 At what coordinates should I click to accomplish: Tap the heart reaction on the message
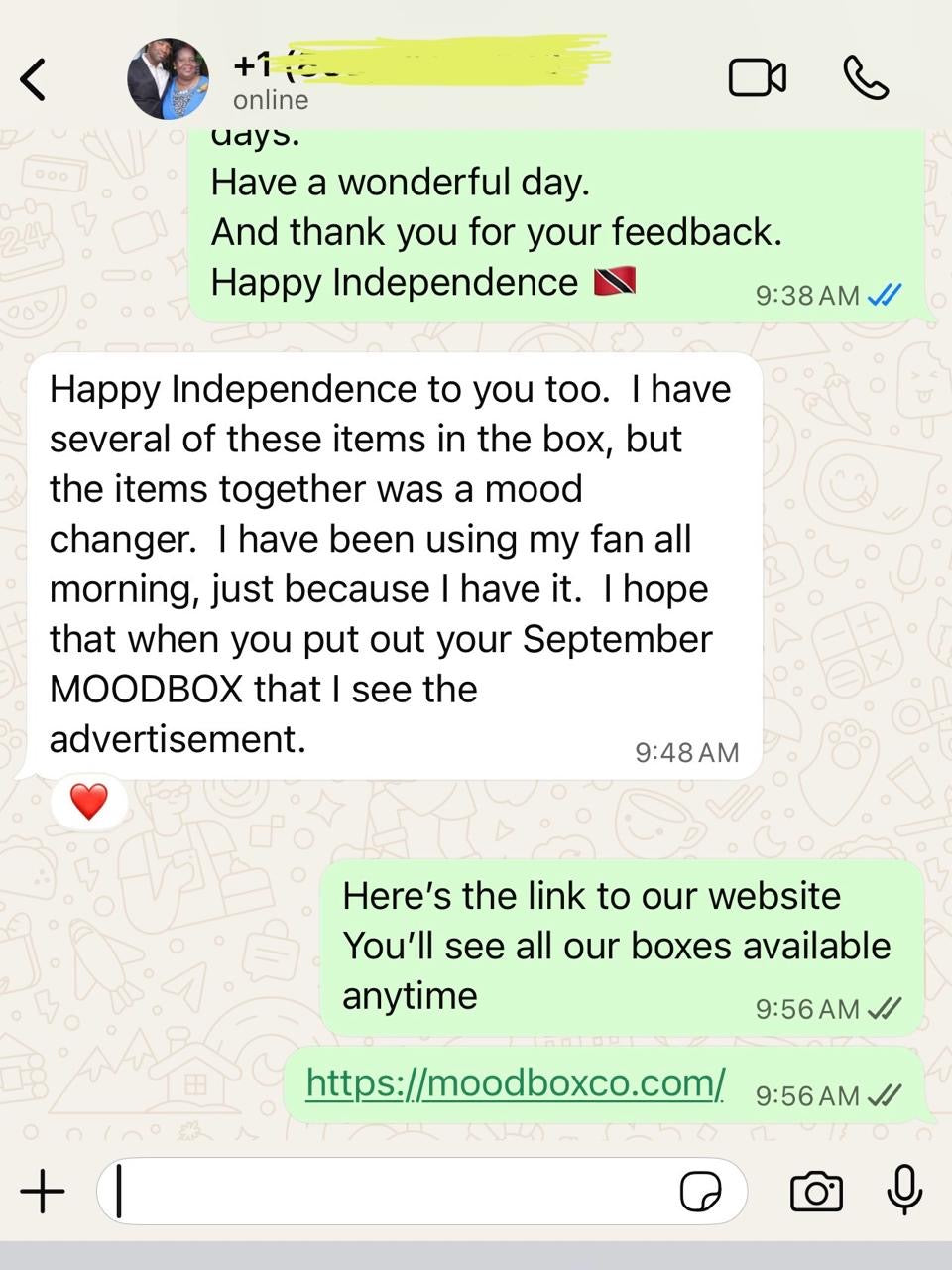click(x=89, y=801)
